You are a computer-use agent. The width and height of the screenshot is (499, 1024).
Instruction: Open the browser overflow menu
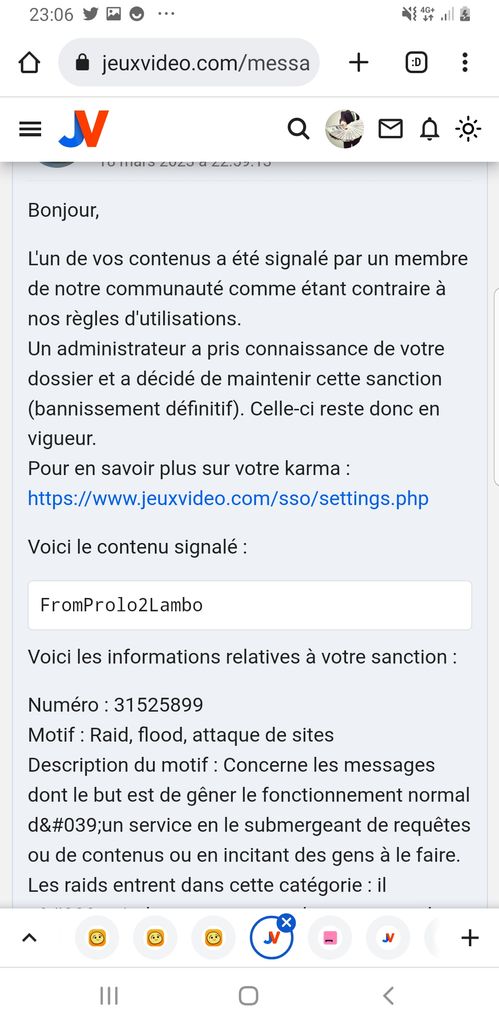tap(464, 63)
